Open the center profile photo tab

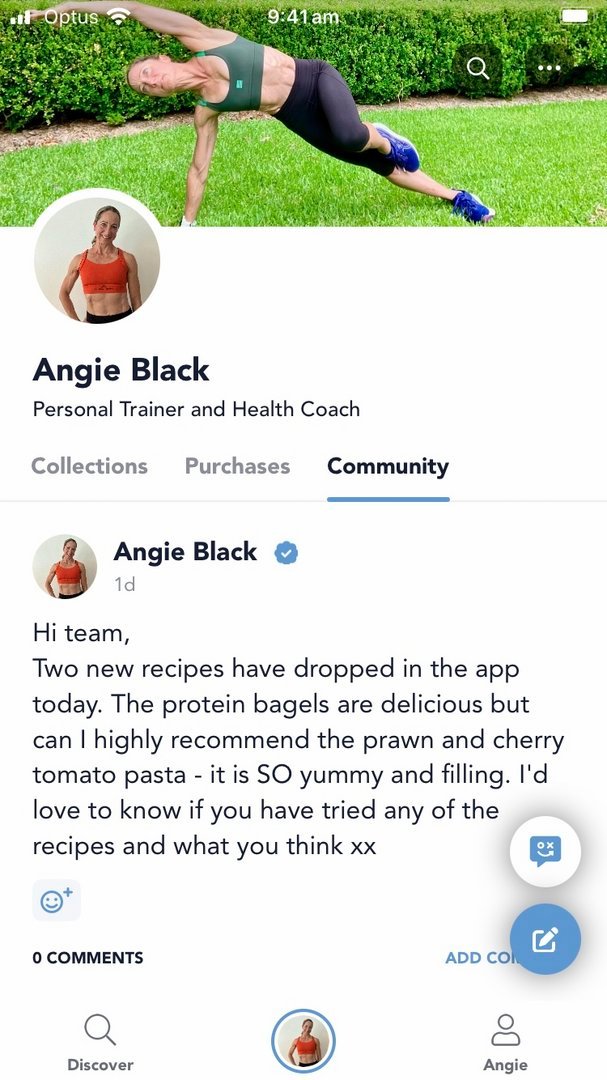point(303,1041)
